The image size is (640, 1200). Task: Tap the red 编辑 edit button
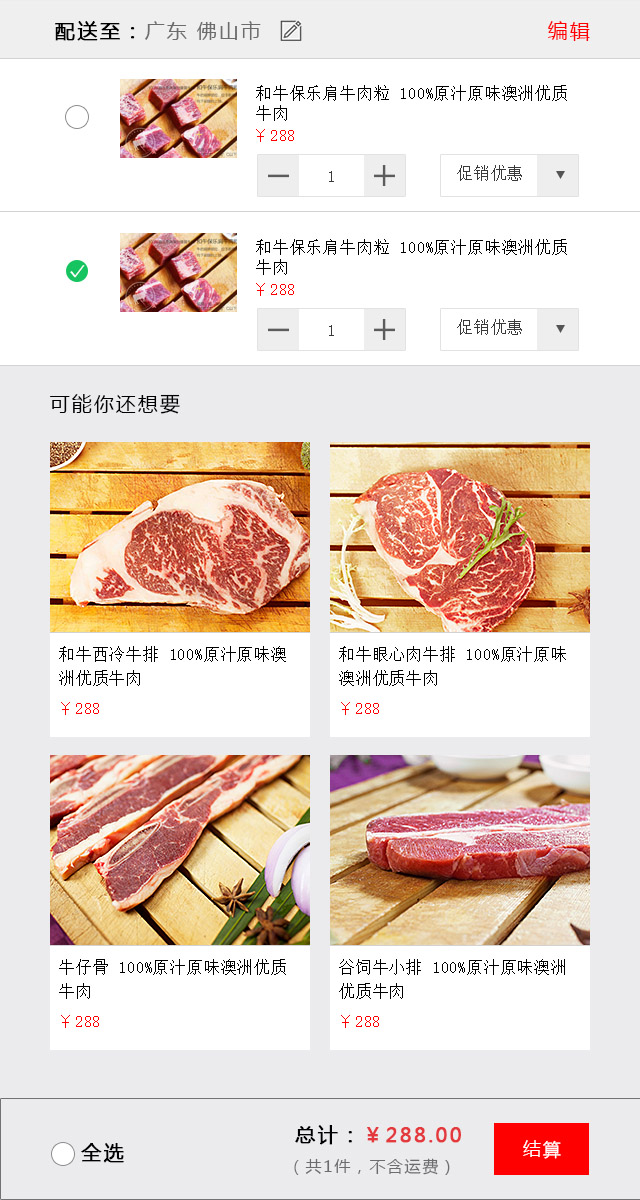(568, 31)
